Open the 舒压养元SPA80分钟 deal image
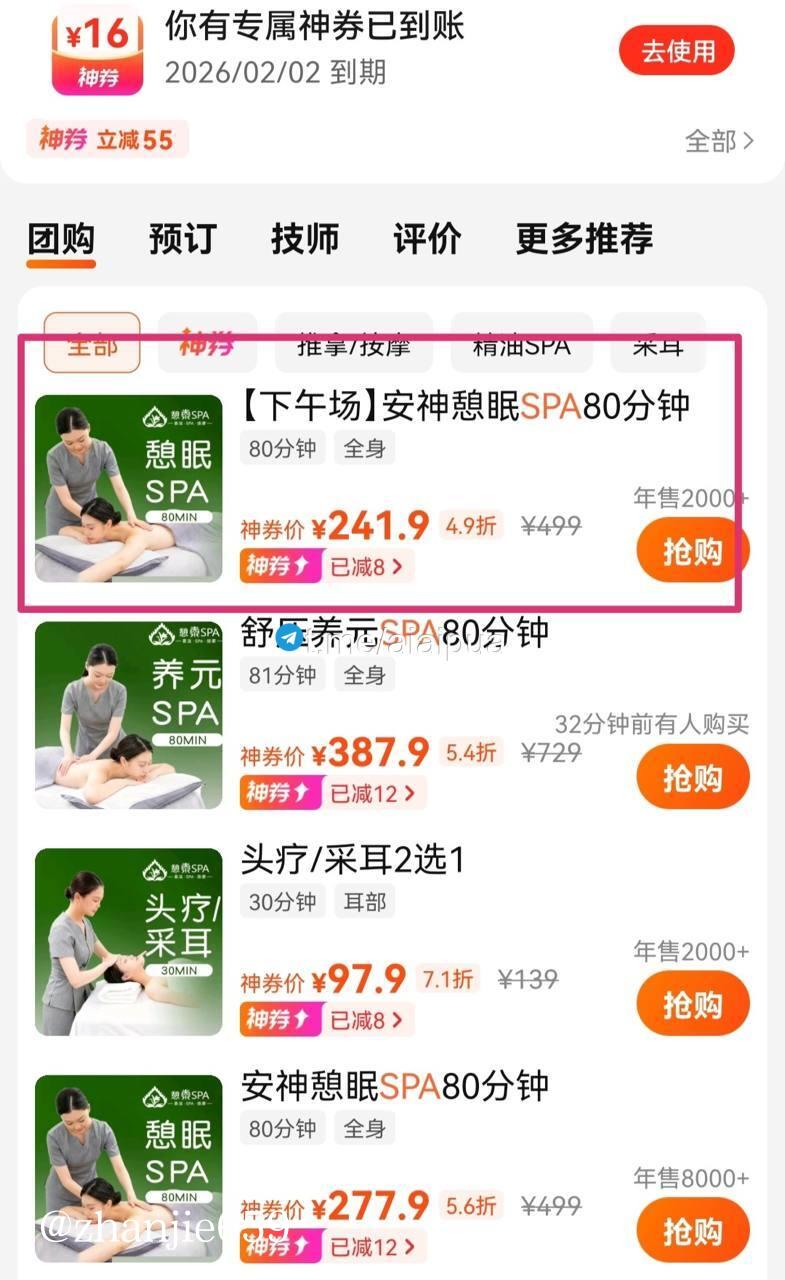This screenshot has width=785, height=1280. coord(128,715)
